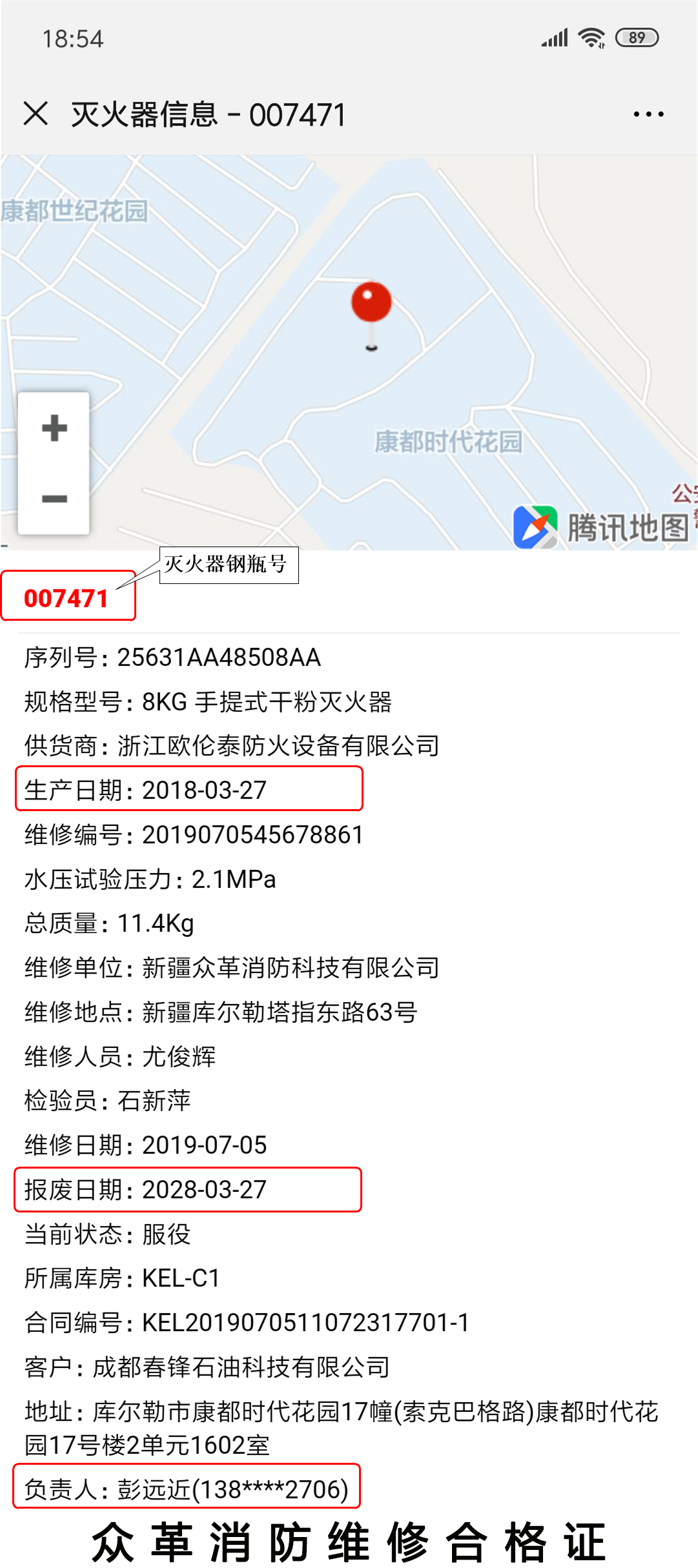Zoom out the map with minus button

point(54,499)
